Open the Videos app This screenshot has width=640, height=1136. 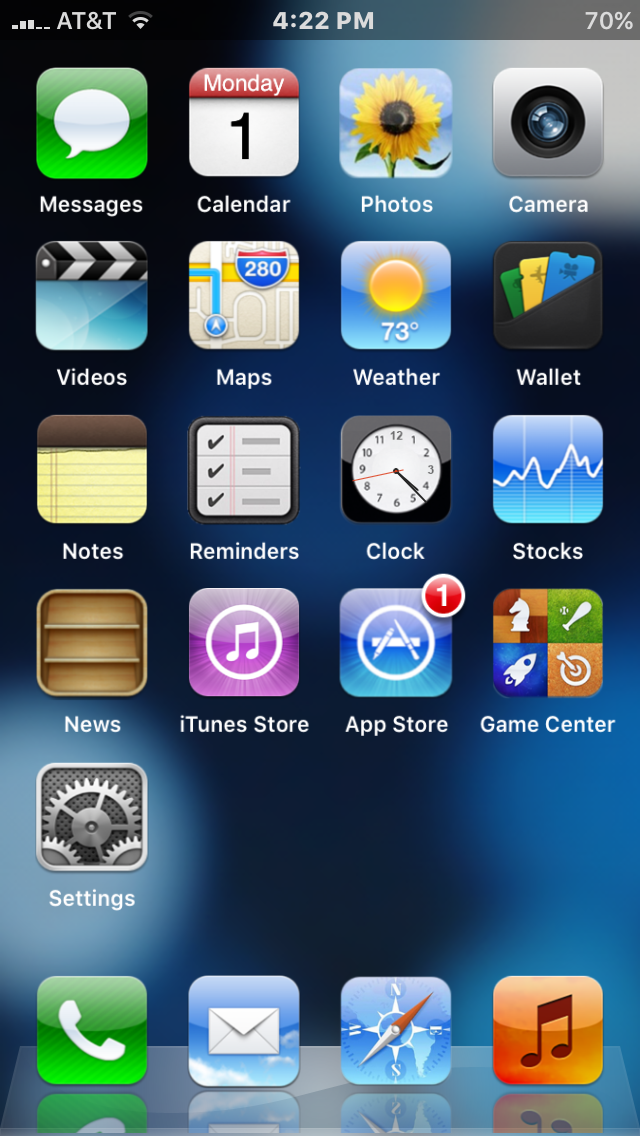tap(92, 296)
